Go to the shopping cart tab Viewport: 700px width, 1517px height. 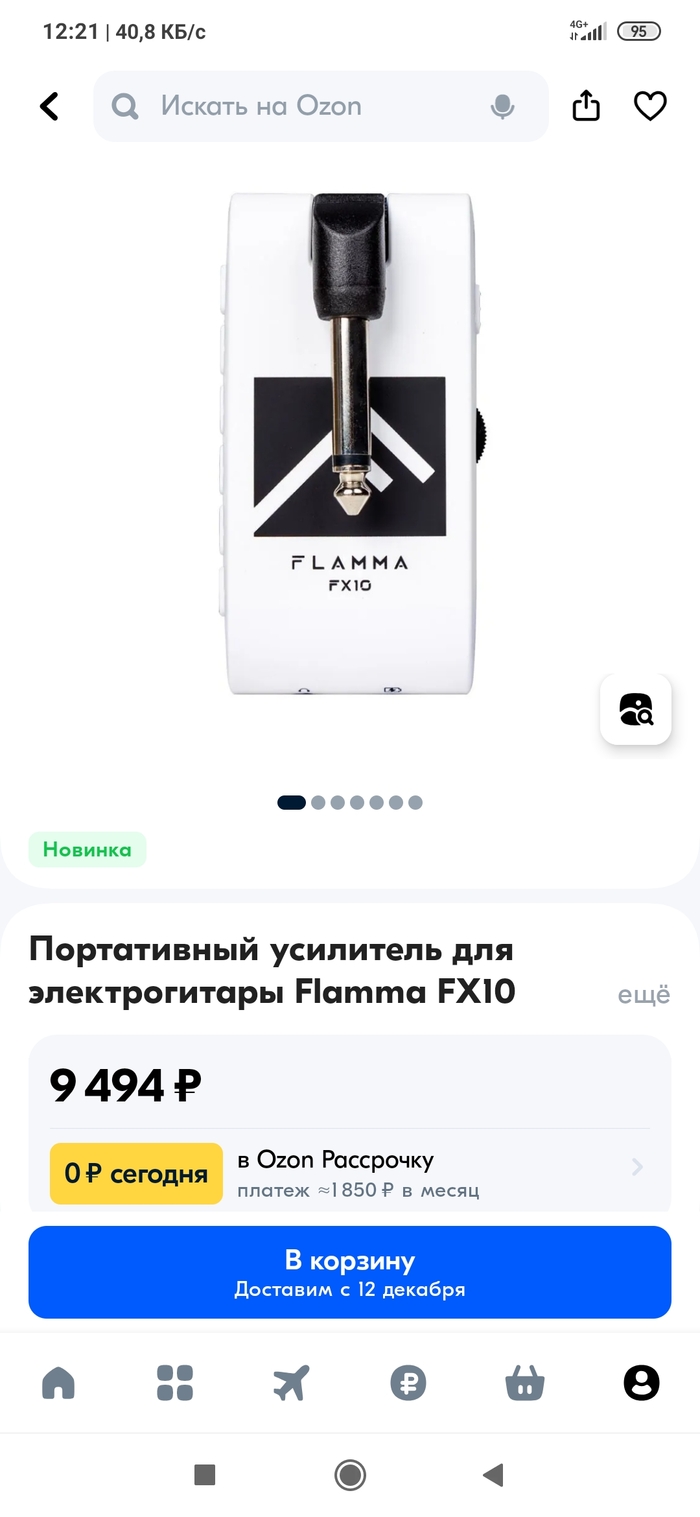tap(525, 1383)
